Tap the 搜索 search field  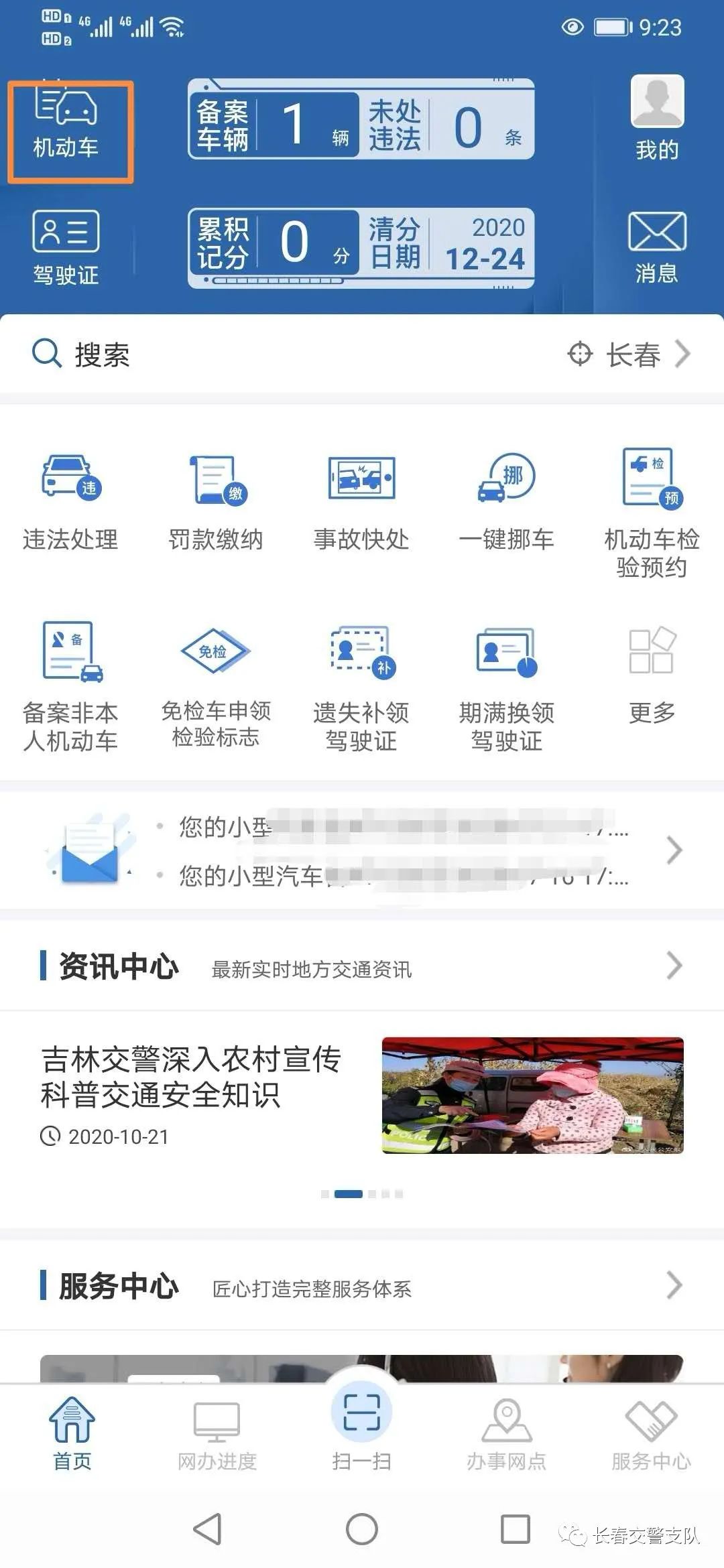coord(268,354)
